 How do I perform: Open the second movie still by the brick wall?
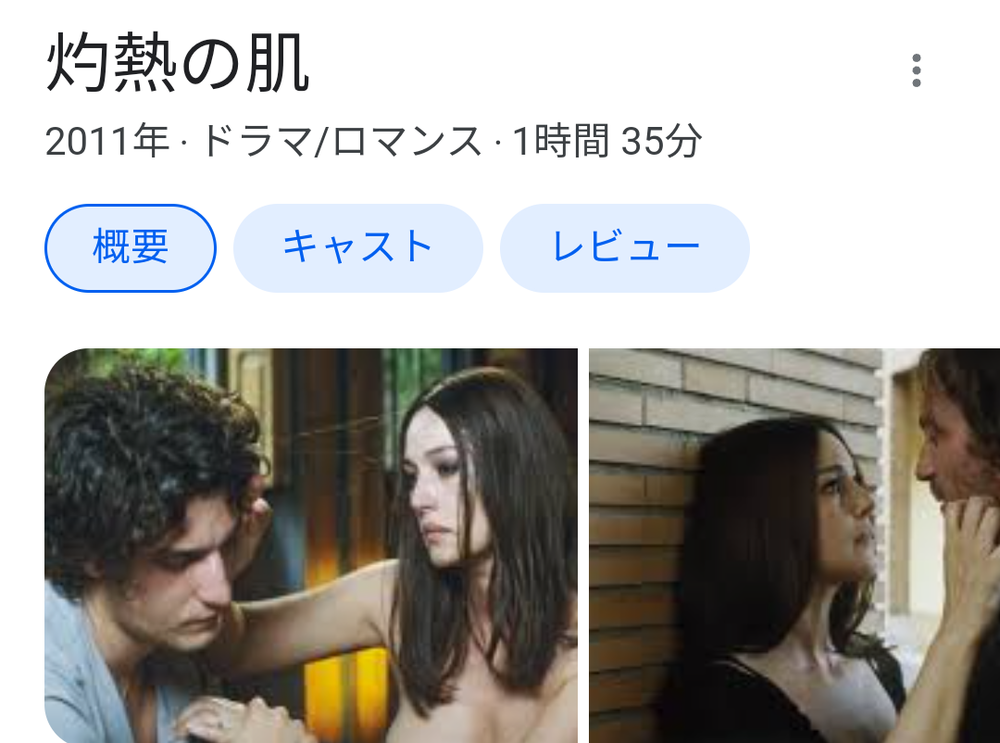click(794, 545)
